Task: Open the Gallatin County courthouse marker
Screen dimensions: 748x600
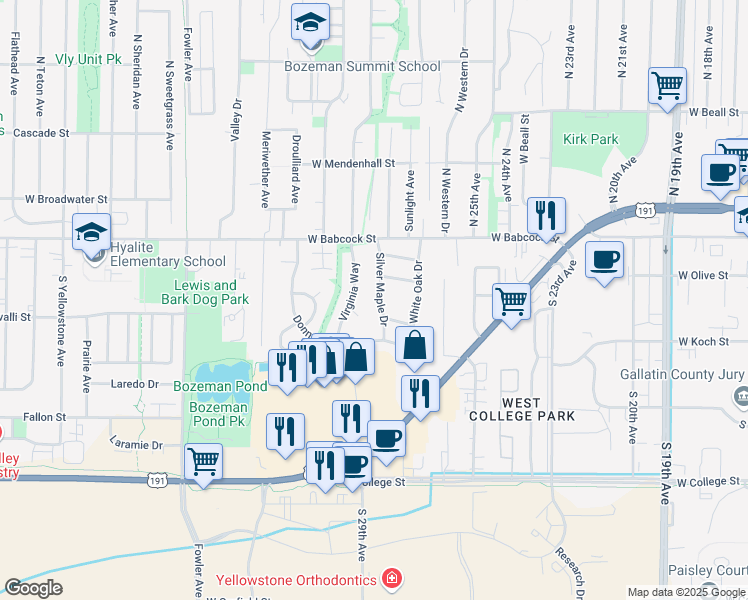Action: click(x=740, y=398)
